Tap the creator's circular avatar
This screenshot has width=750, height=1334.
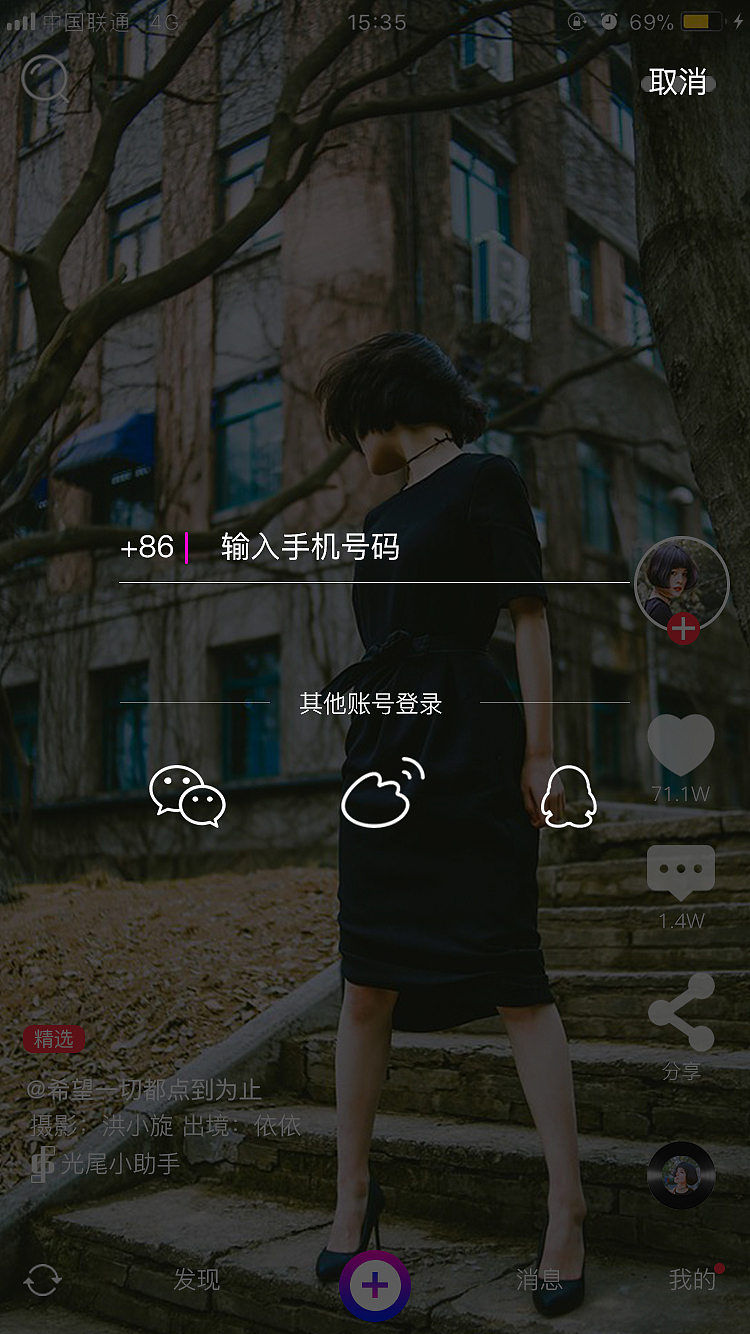681,584
